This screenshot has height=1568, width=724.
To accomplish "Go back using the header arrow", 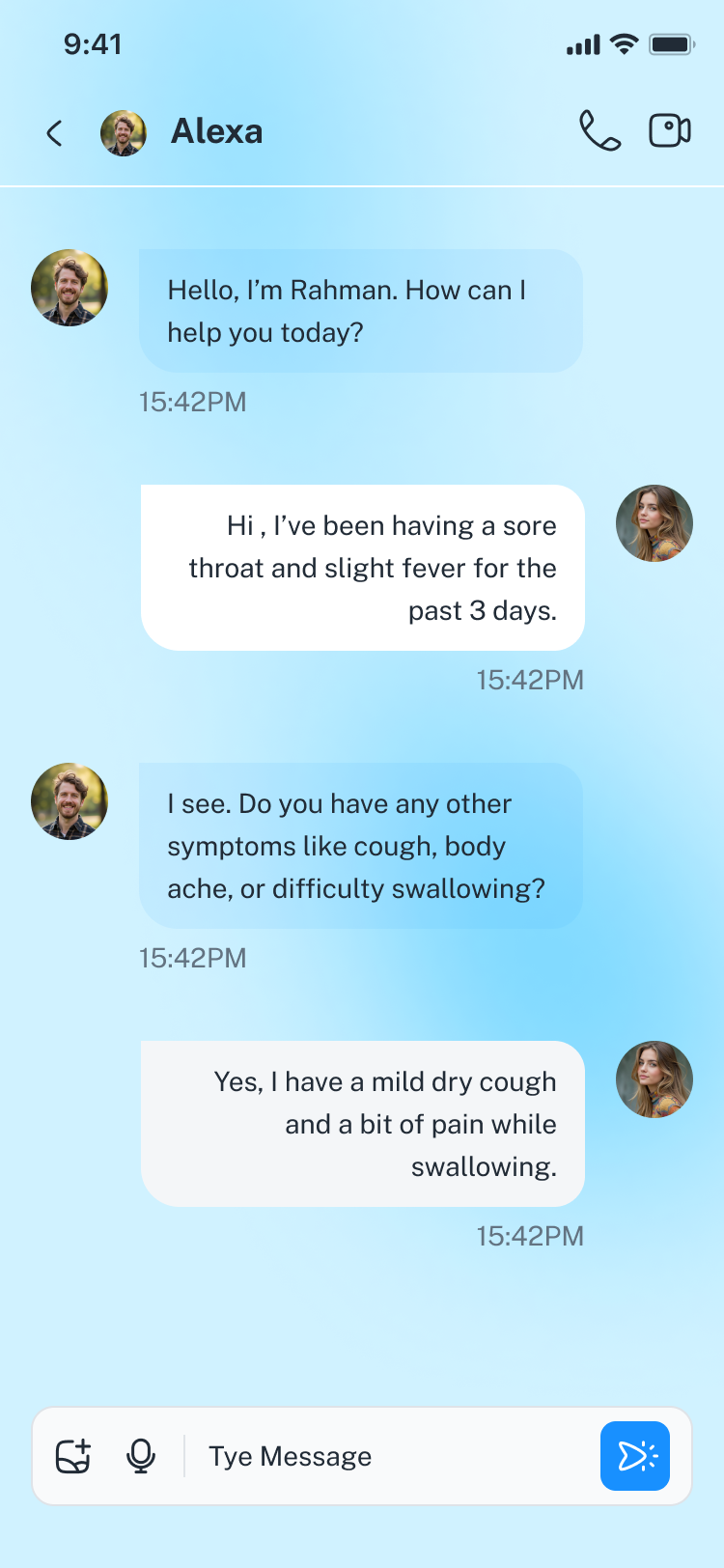I will pyautogui.click(x=55, y=132).
